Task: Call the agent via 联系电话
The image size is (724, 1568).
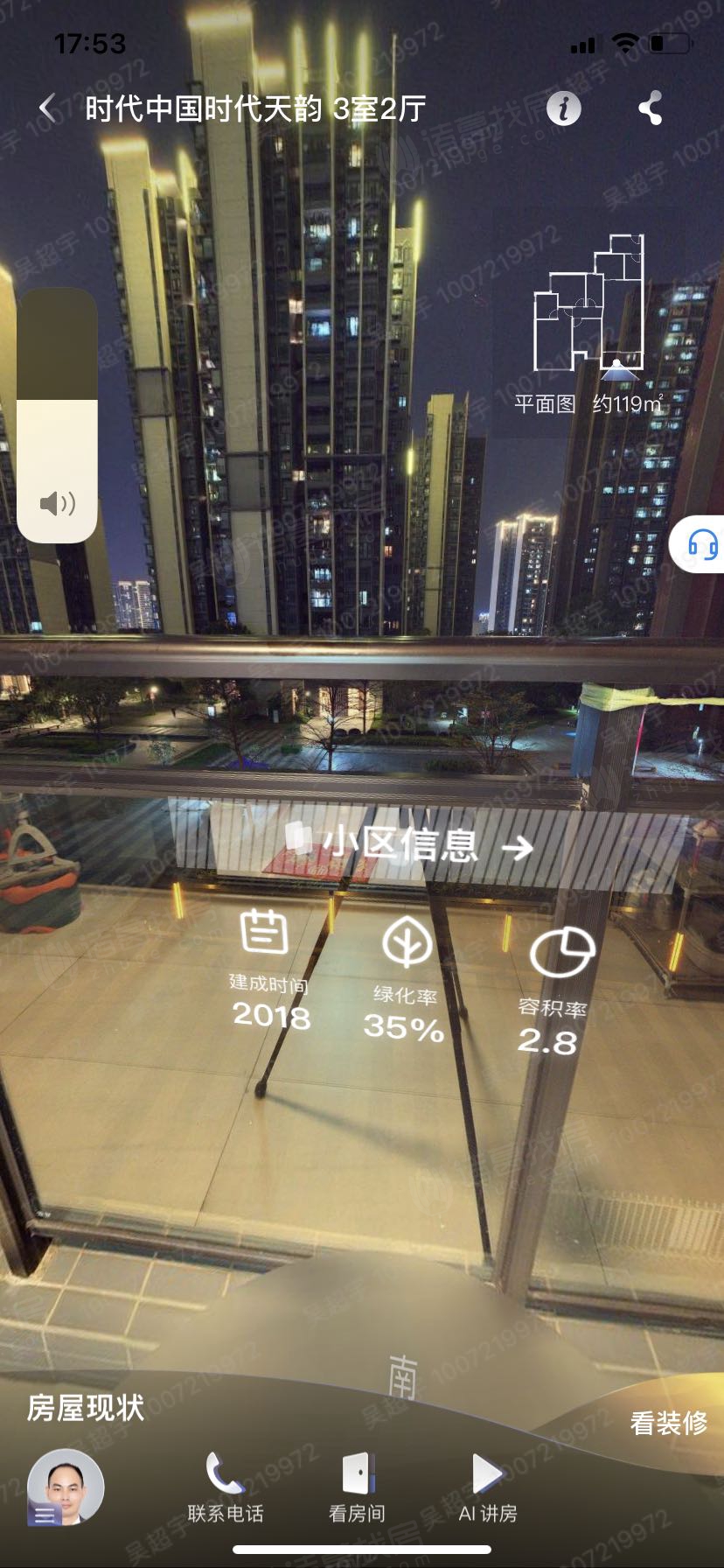Action: pyautogui.click(x=226, y=1487)
